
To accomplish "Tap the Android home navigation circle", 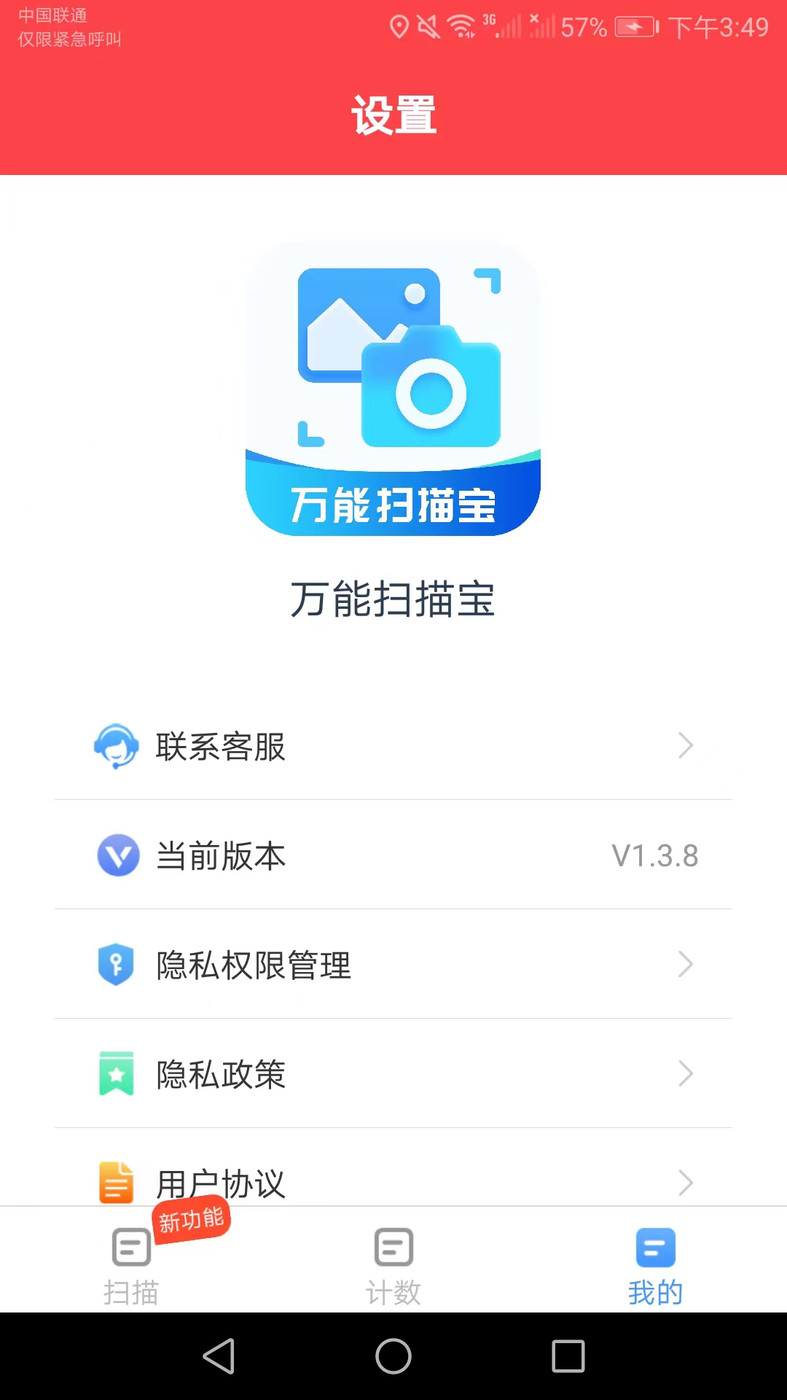I will tap(393, 1356).
